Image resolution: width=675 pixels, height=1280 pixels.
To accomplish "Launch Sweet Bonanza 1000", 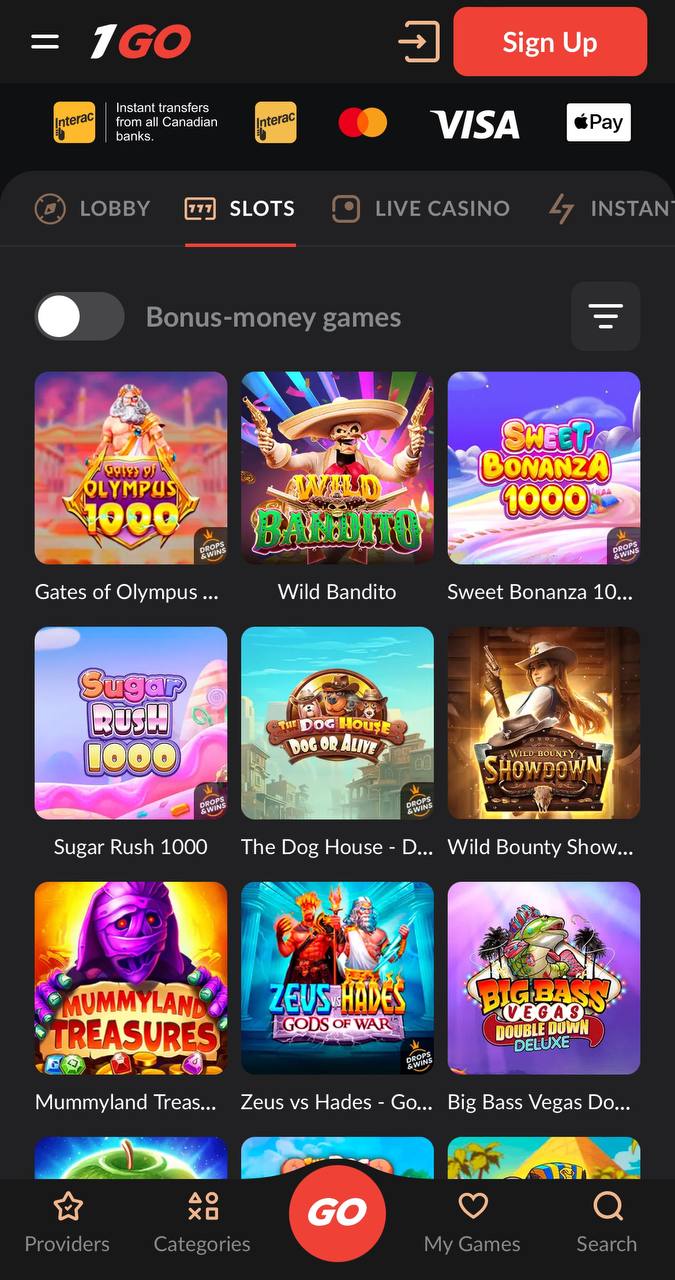I will [544, 468].
